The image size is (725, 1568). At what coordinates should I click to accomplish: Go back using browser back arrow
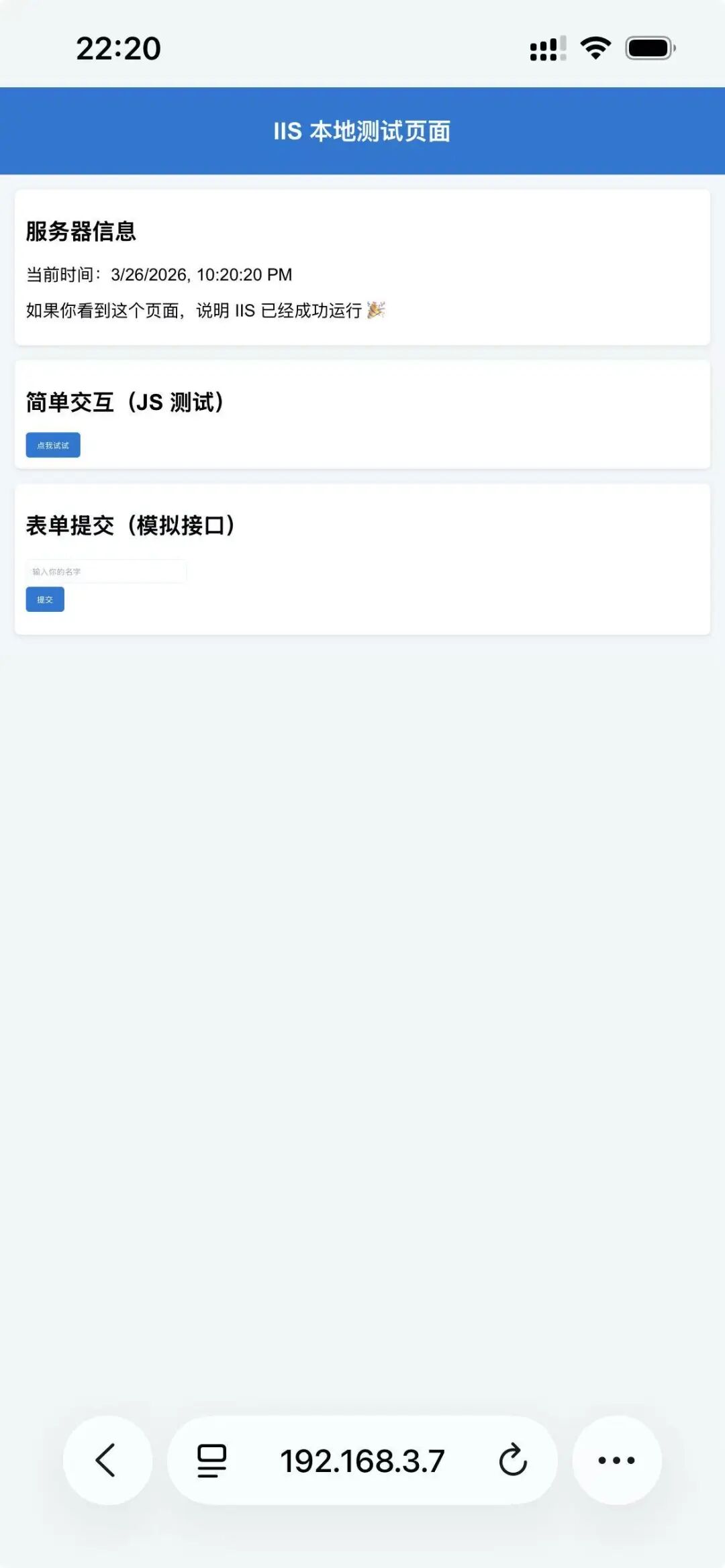coord(107,1460)
